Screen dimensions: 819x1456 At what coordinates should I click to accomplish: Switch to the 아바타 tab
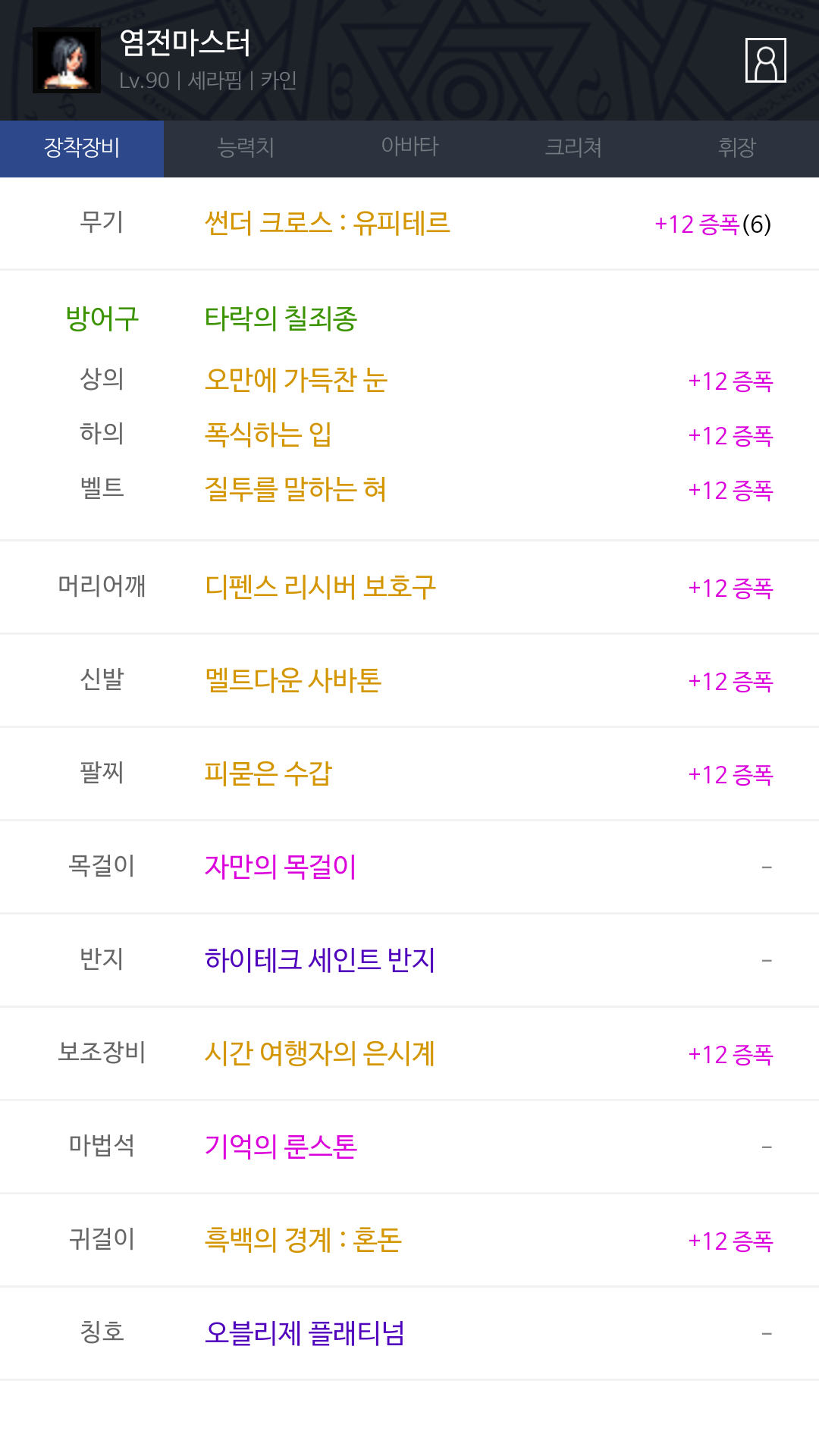409,149
